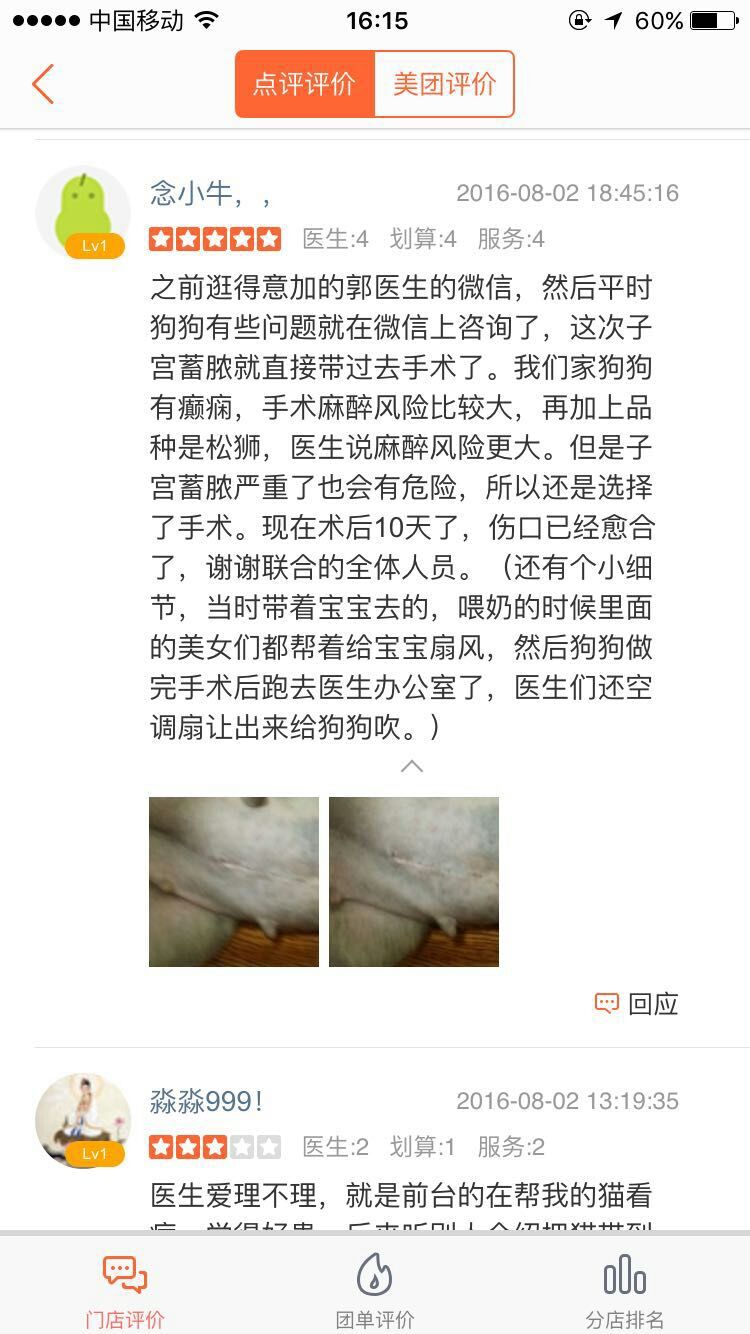Select the 门店评价 bottom tab
Image resolution: width=750 pixels, height=1334 pixels.
[x=125, y=1290]
